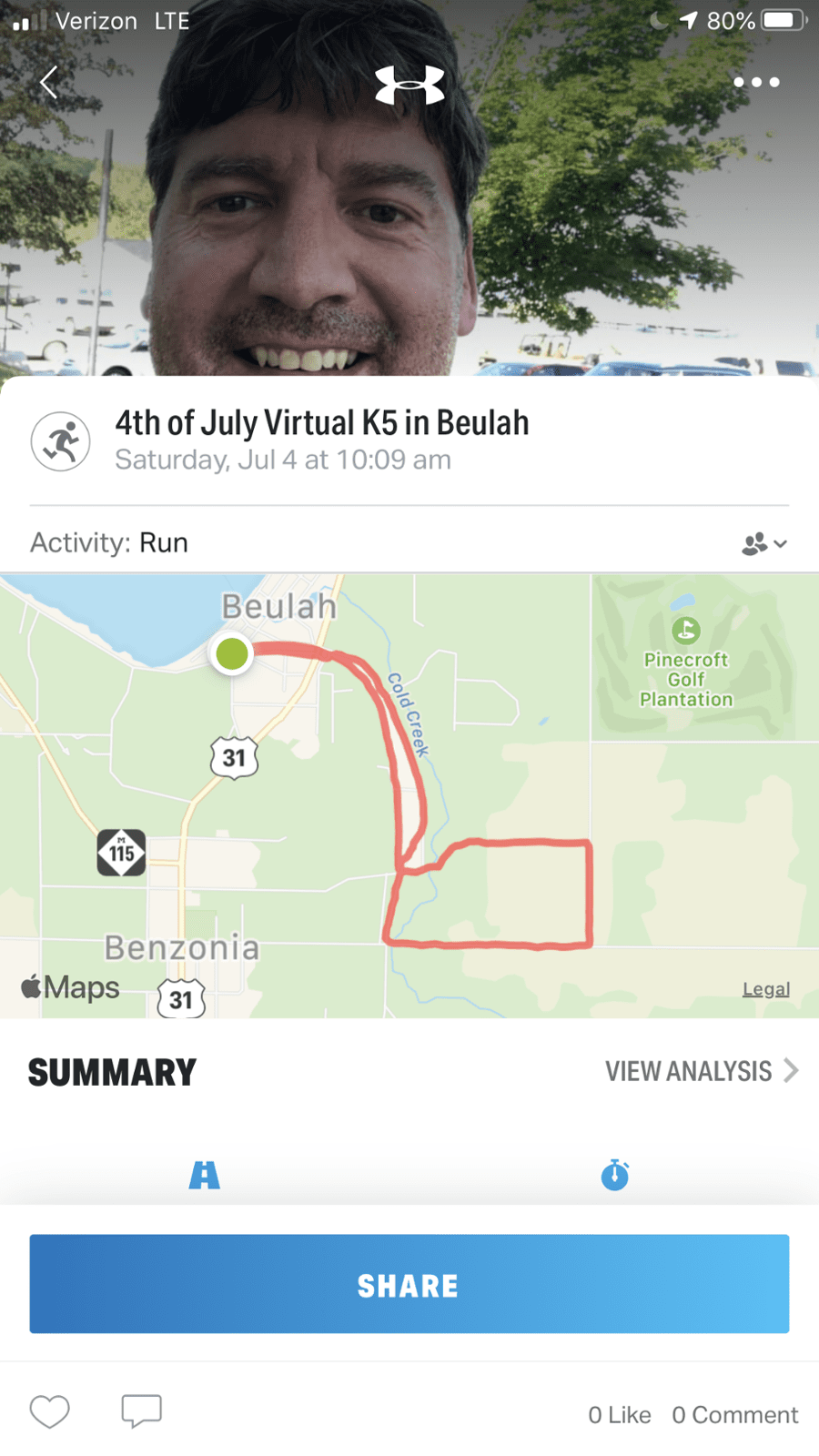The height and width of the screenshot is (1456, 819).
Task: Like this run with the heart icon
Action: 50,1411
